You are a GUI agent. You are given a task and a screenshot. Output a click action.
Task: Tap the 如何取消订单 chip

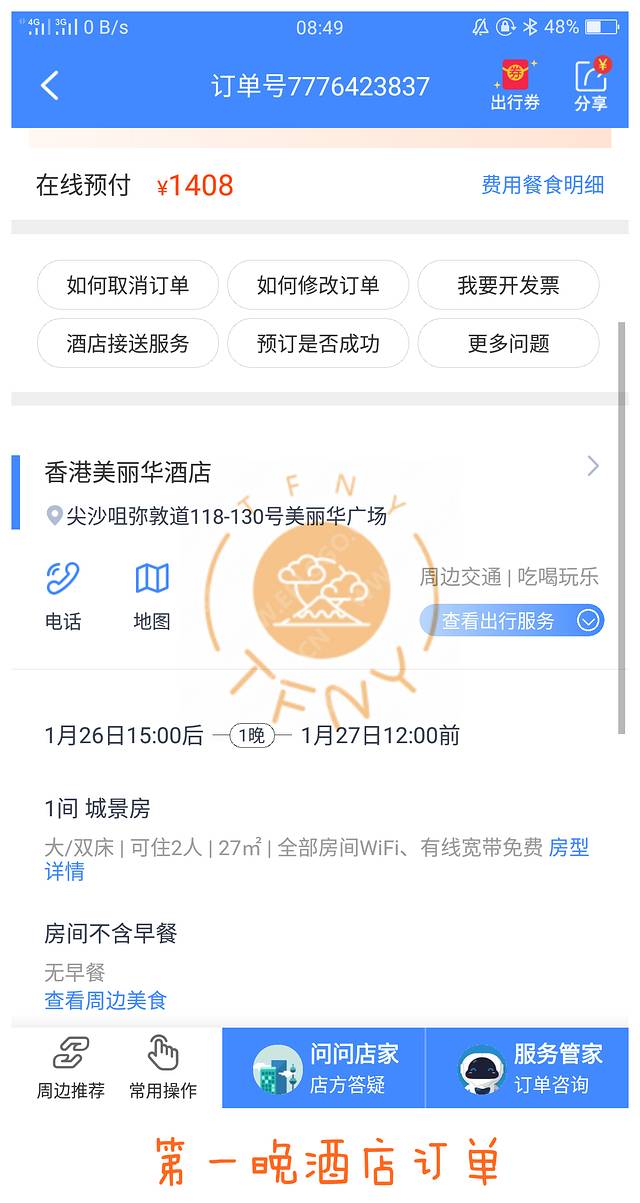click(x=128, y=285)
